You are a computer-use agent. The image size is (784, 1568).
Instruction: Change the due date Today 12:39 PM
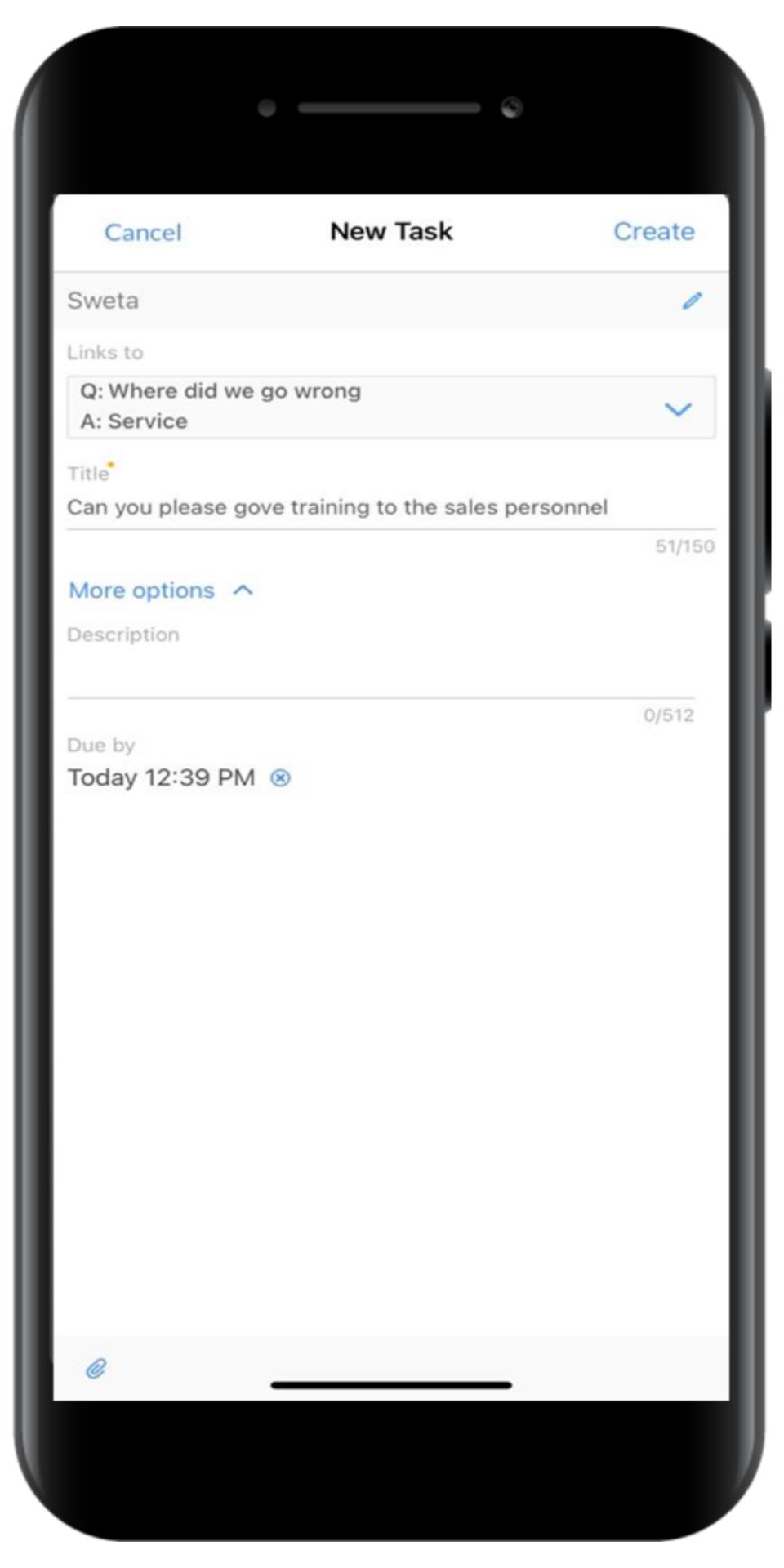pyautogui.click(x=161, y=777)
